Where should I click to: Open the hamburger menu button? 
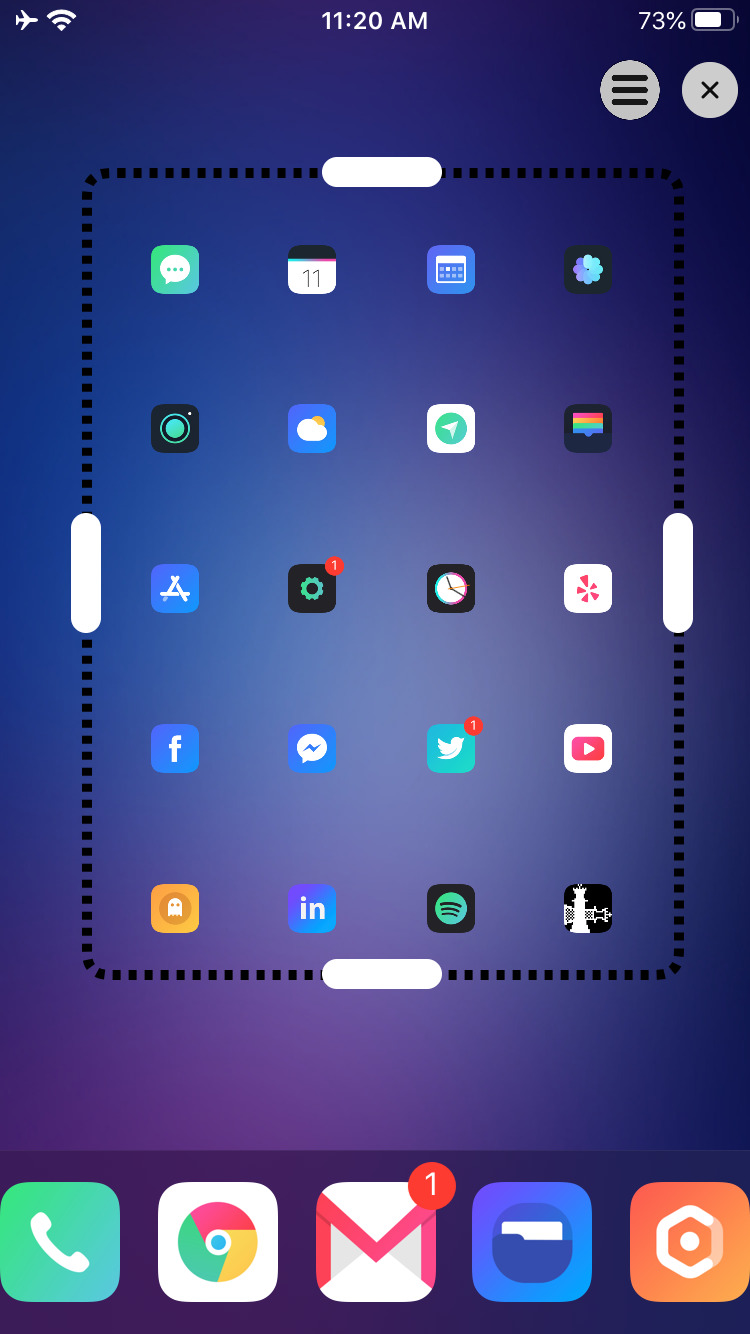(630, 90)
